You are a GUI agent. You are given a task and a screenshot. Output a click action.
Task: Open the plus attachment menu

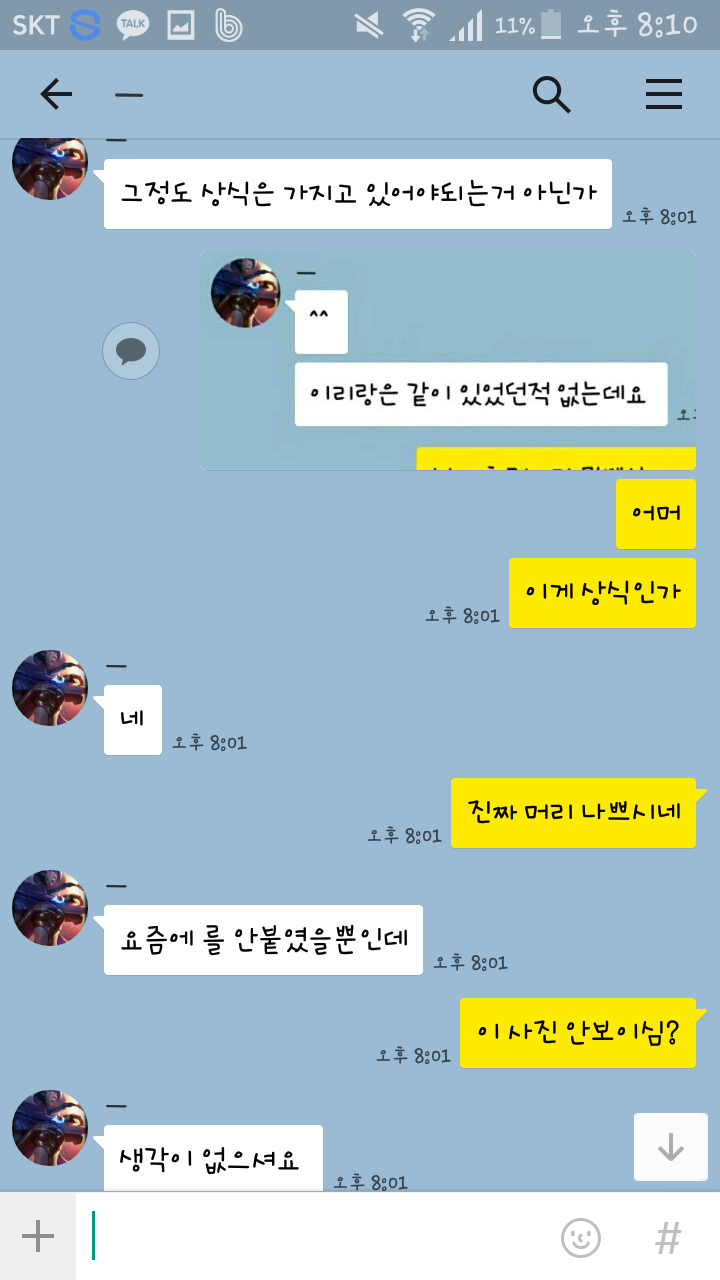[x=38, y=1237]
